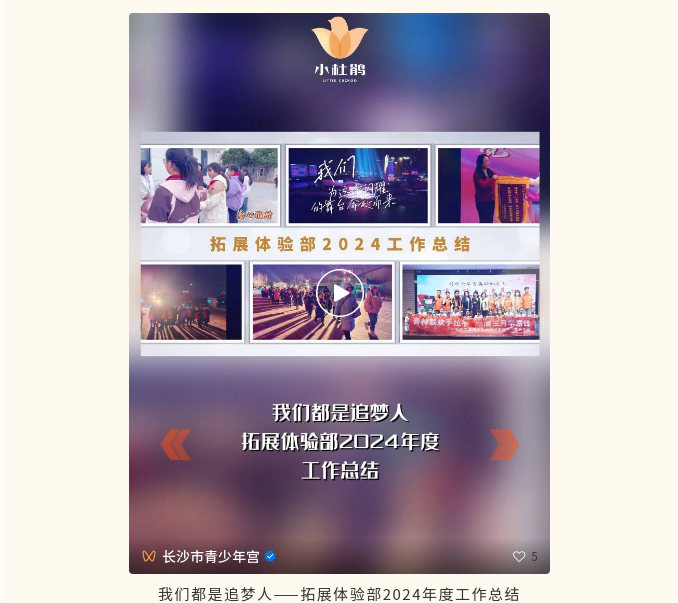Play the 拓展体验部2024工作总结 video

point(339,293)
